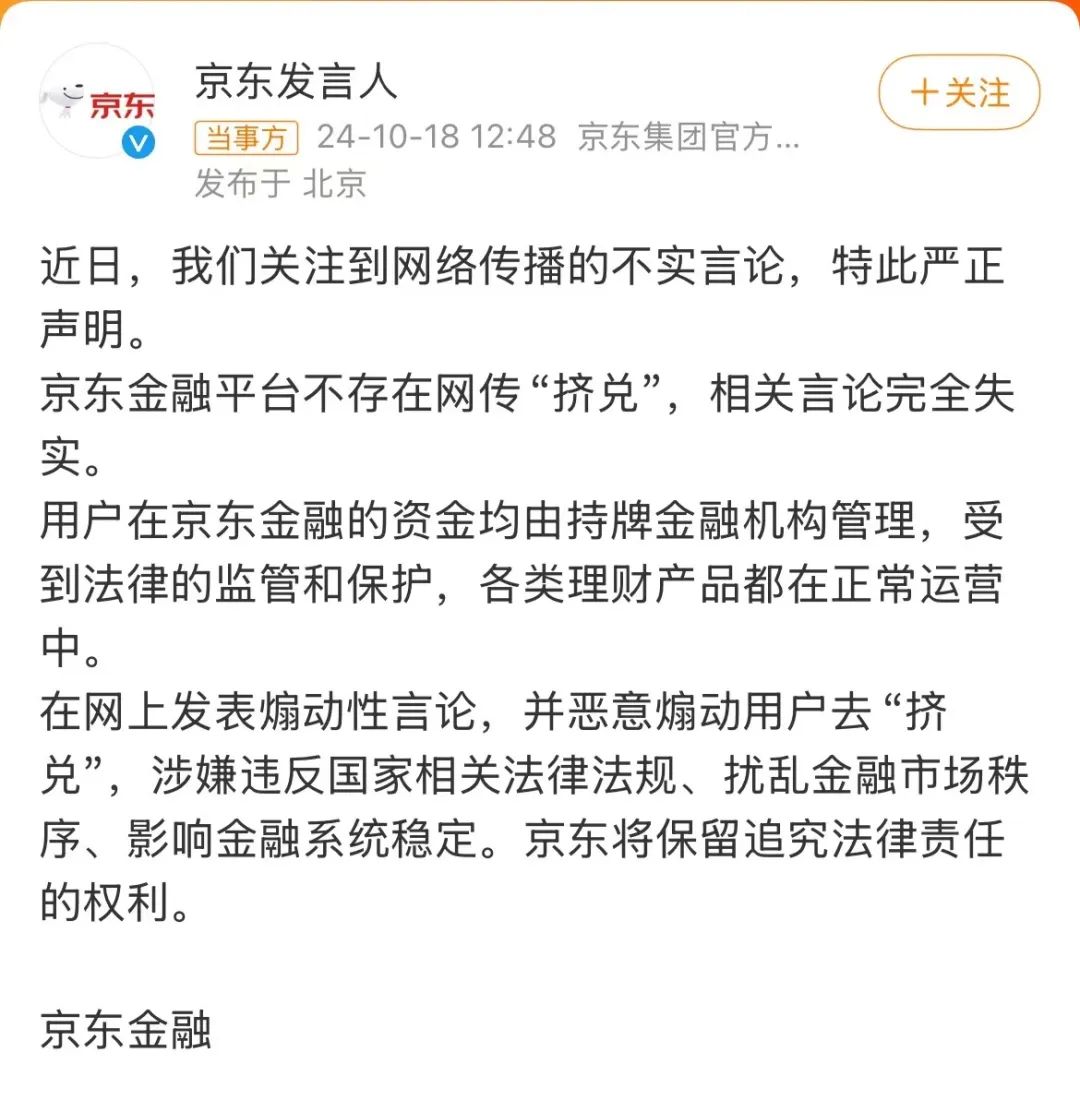1080x1100 pixels.
Task: Follow 京东发言人 with the 关注 button
Action: click(959, 94)
